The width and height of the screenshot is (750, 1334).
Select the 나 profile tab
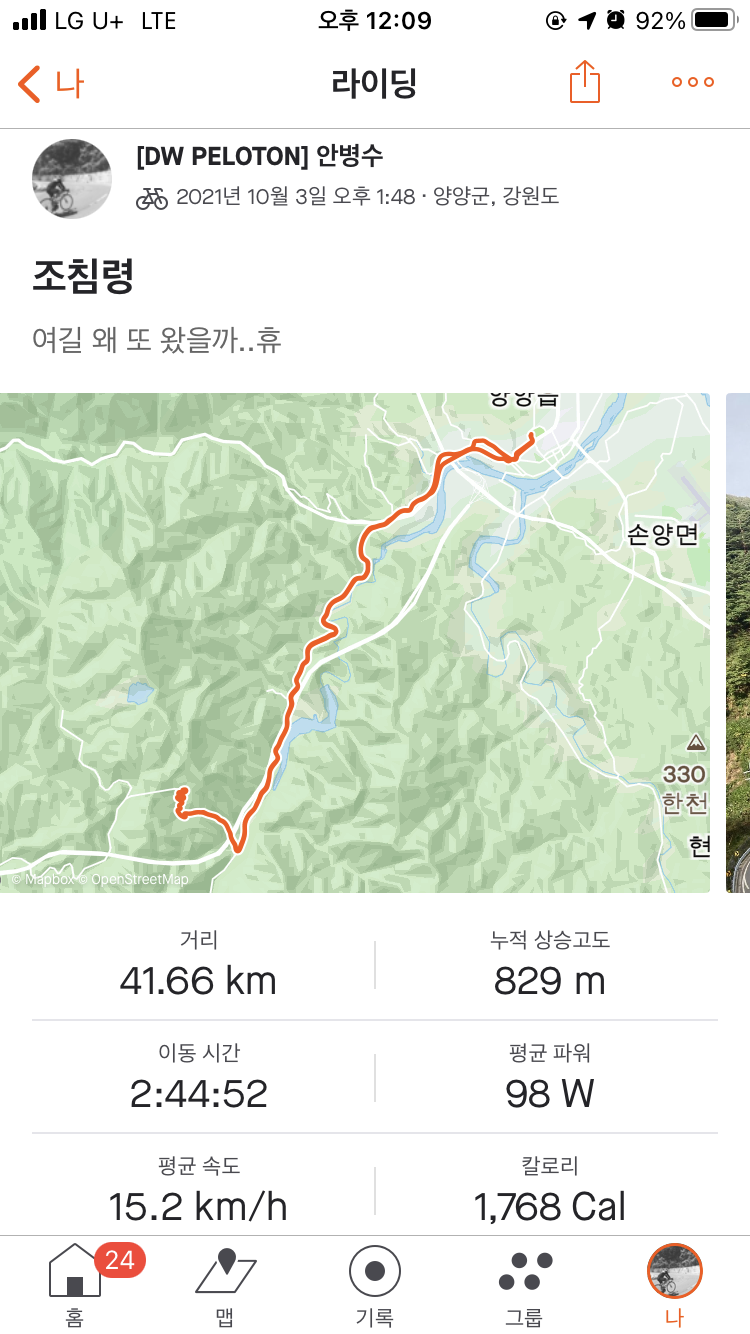(x=675, y=1284)
